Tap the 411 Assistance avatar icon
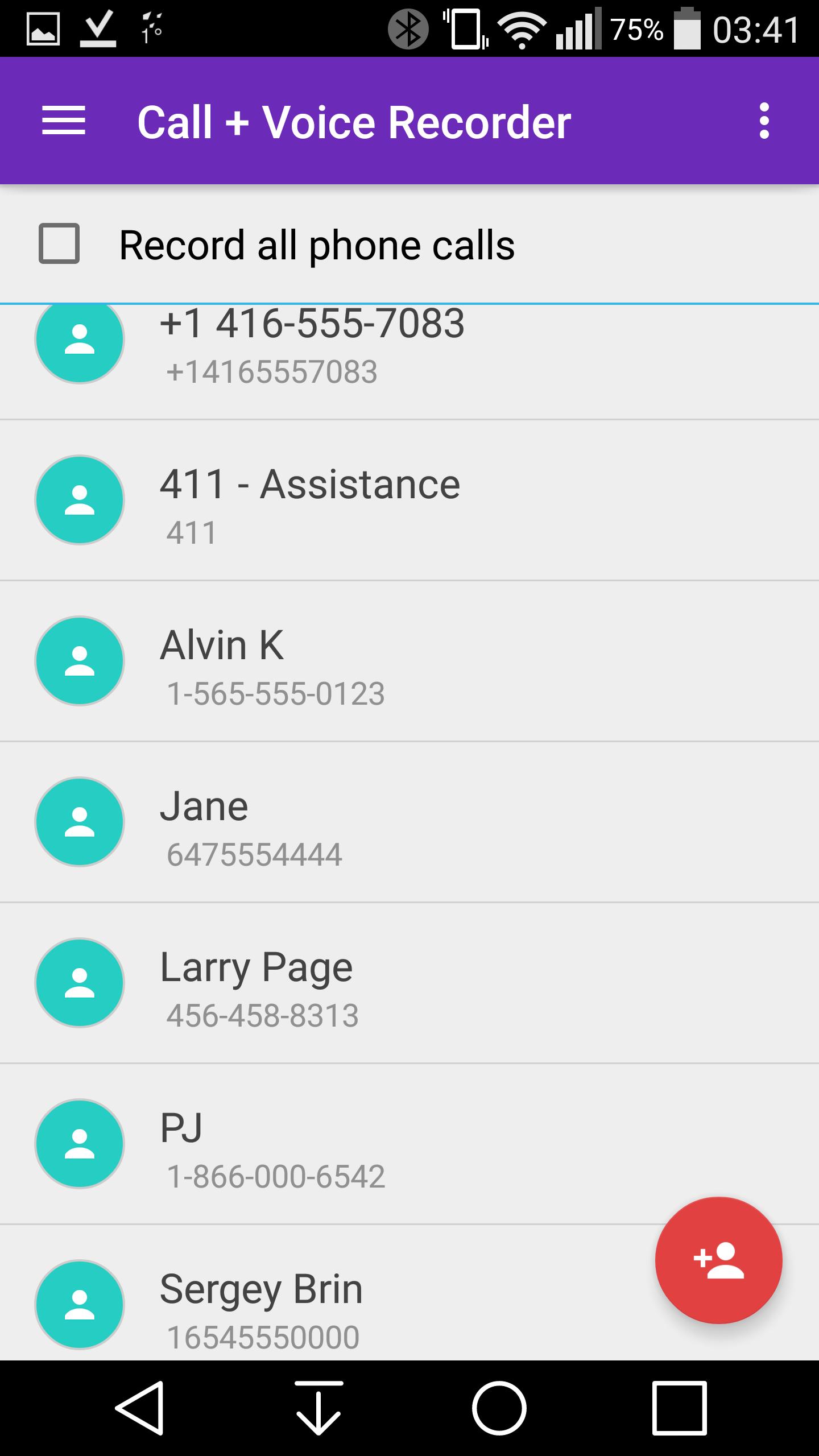The width and height of the screenshot is (819, 1456). tap(80, 501)
